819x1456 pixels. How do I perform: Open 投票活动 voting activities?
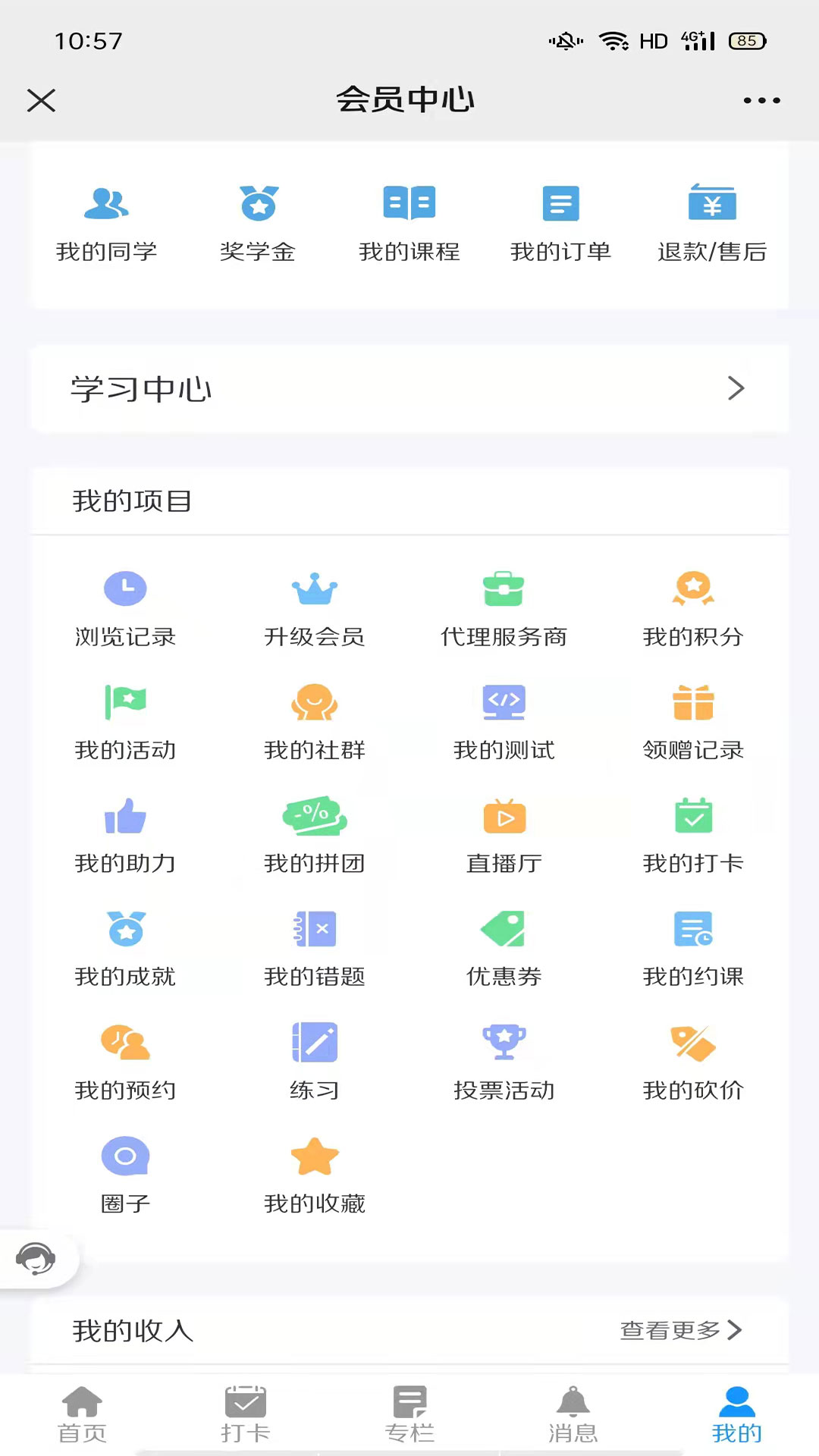[504, 1062]
